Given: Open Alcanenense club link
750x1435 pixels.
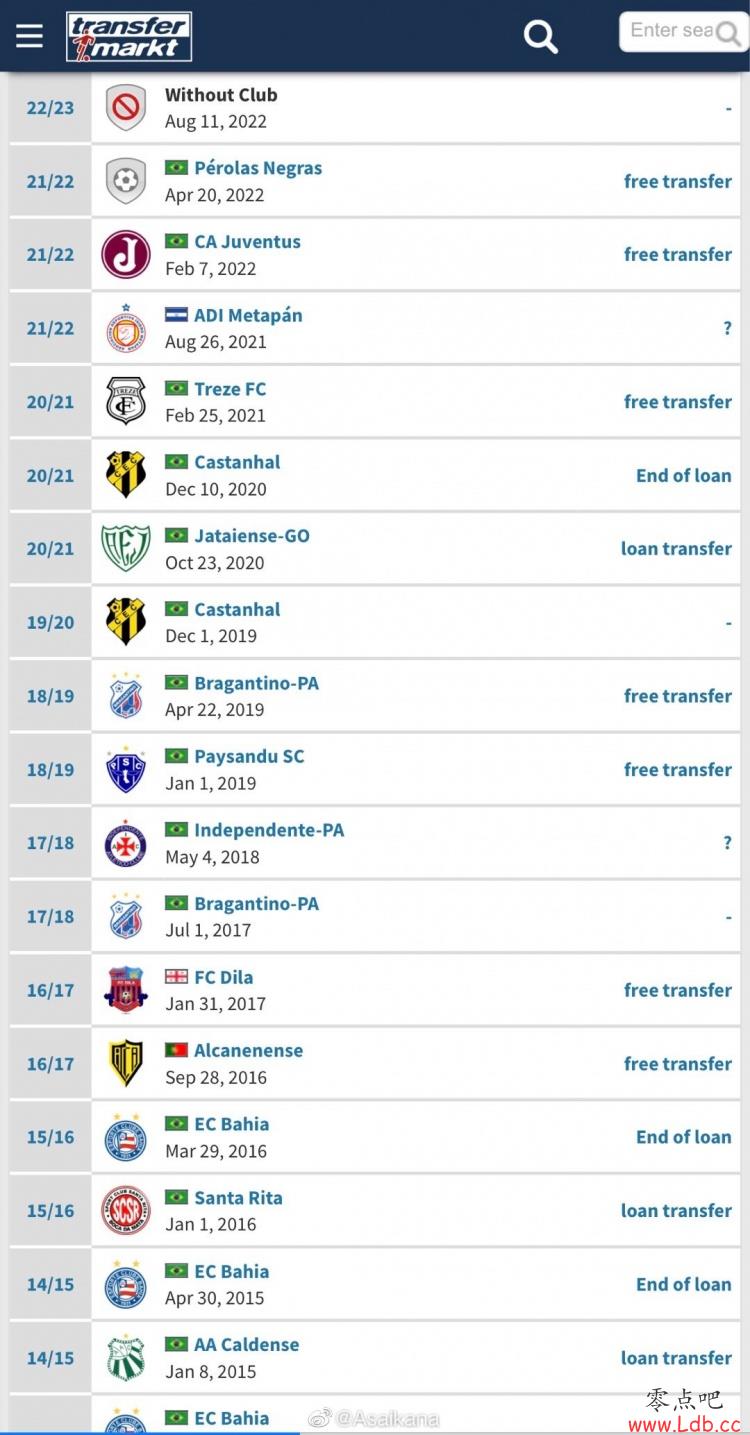Looking at the screenshot, I should click(x=248, y=1050).
